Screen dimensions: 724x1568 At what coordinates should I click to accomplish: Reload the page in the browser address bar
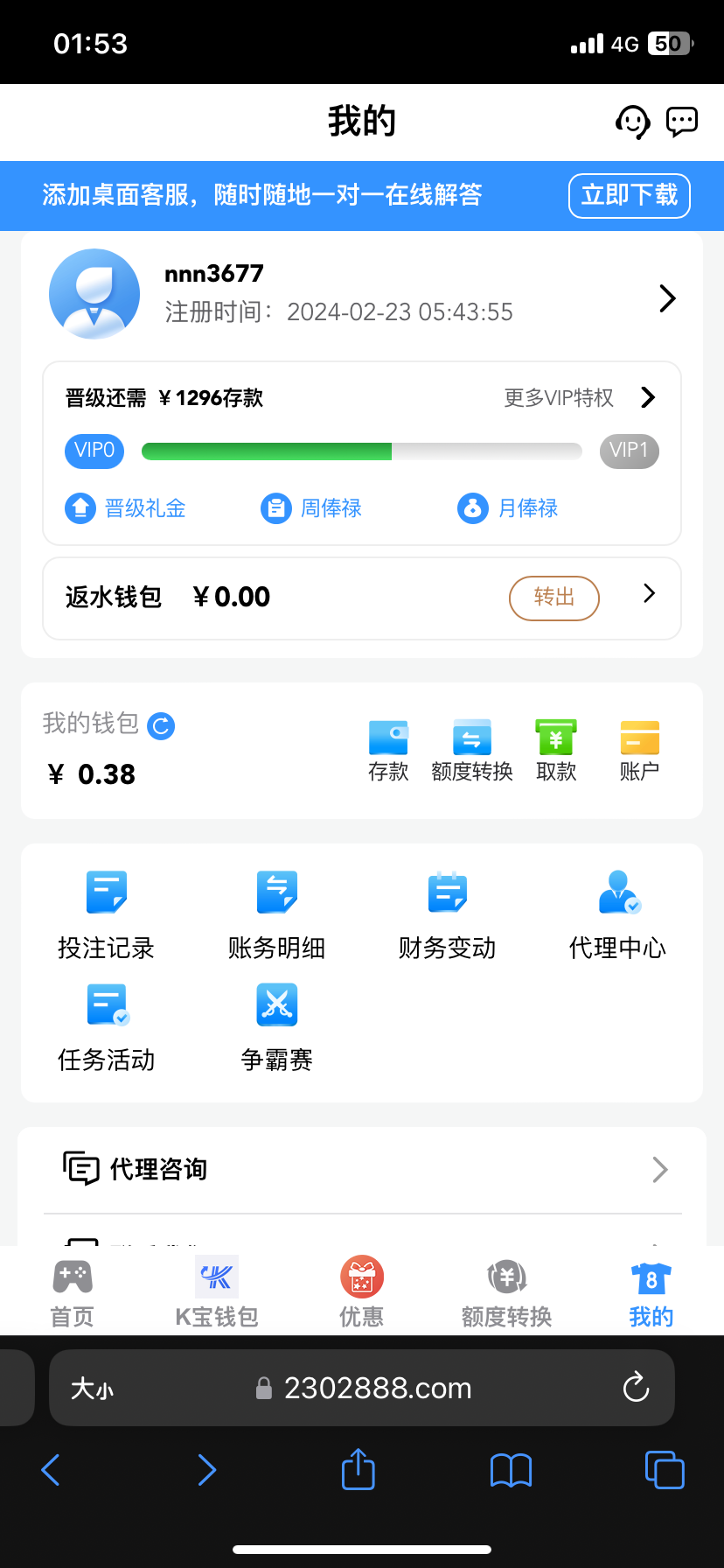pyautogui.click(x=636, y=1388)
